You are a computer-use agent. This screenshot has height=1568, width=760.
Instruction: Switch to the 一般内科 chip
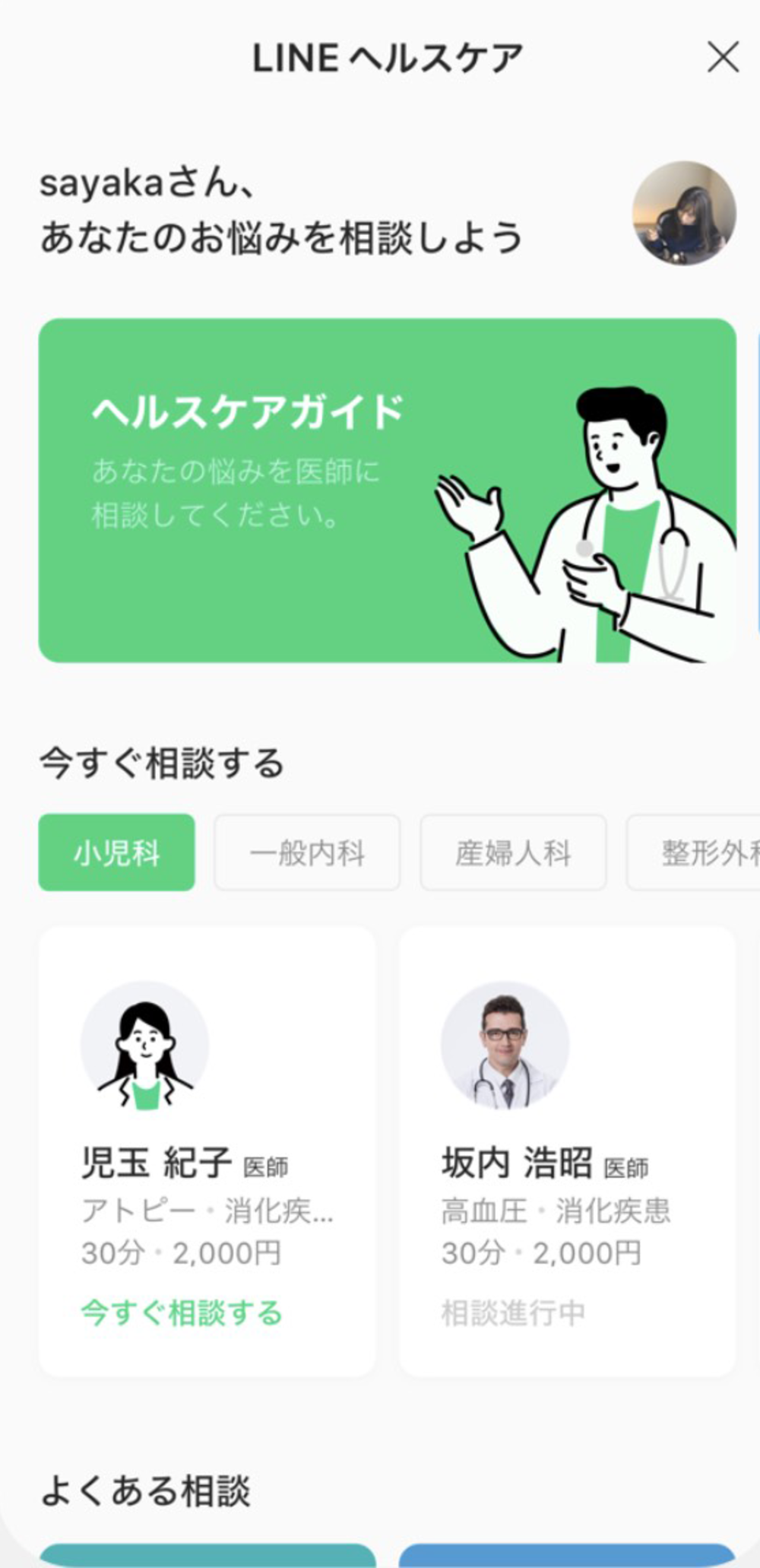coord(307,852)
